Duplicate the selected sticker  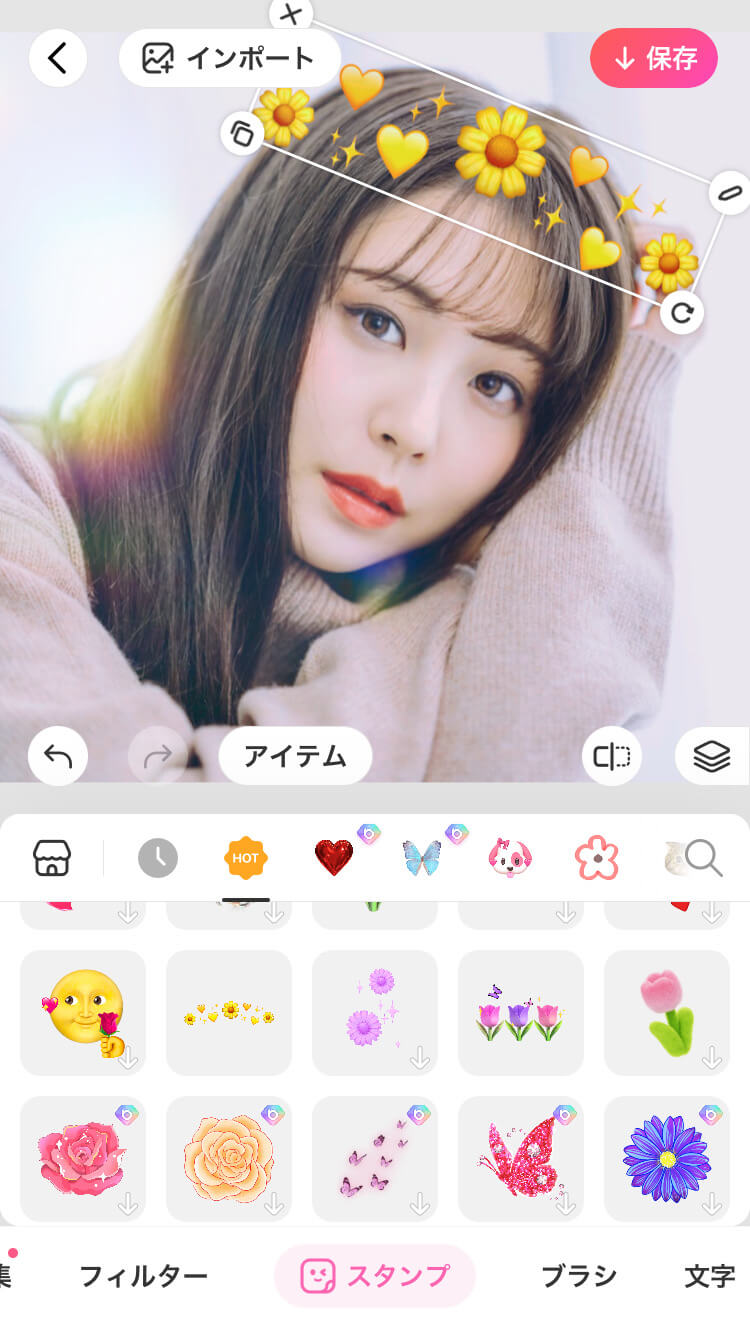point(241,133)
